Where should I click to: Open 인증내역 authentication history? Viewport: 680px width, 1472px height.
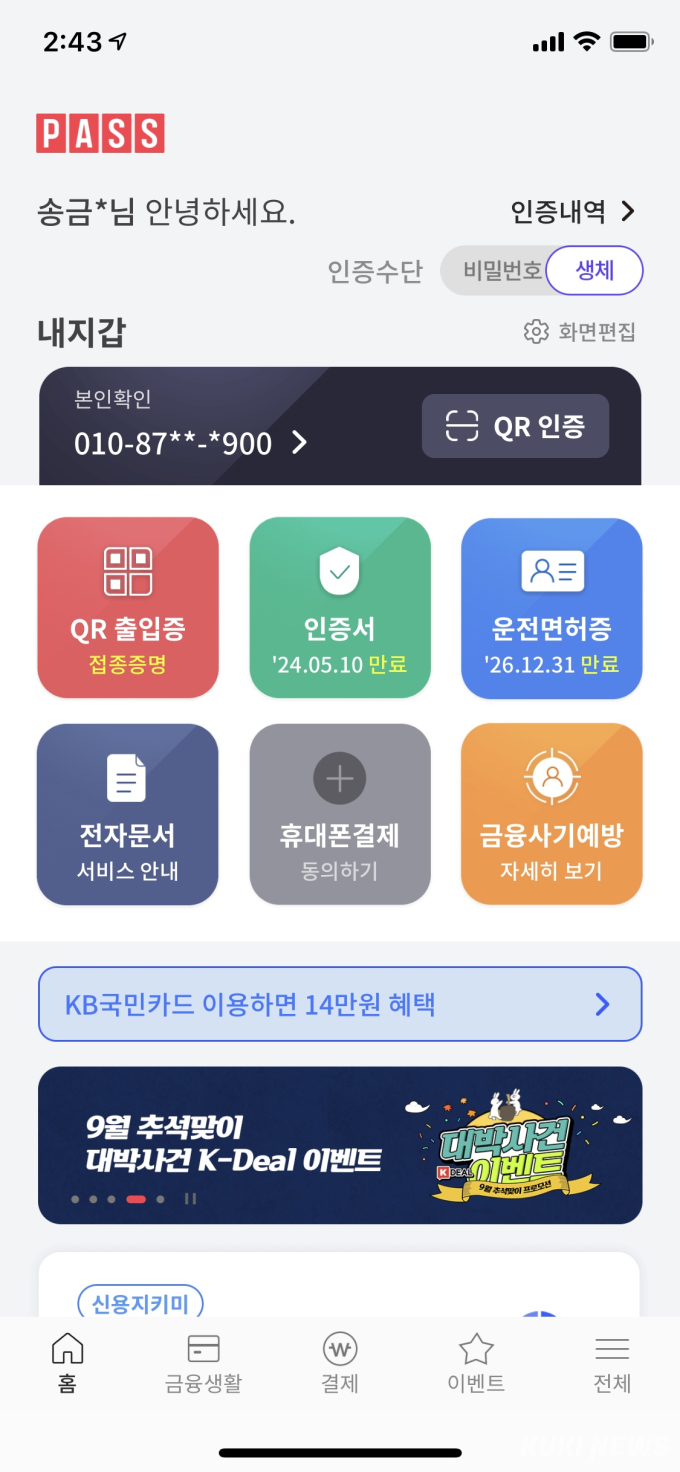click(x=572, y=212)
